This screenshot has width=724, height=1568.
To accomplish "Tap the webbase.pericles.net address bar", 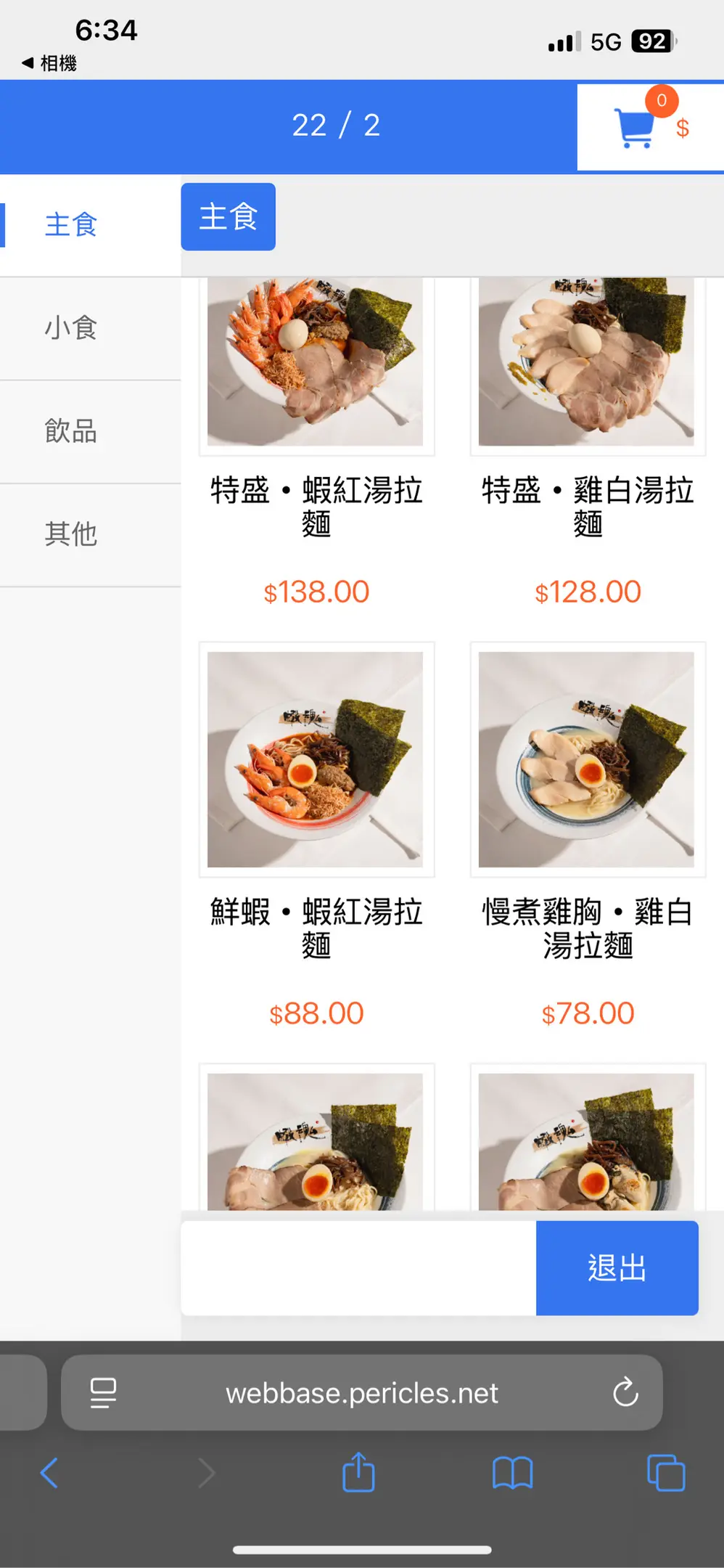I will coord(361,1393).
